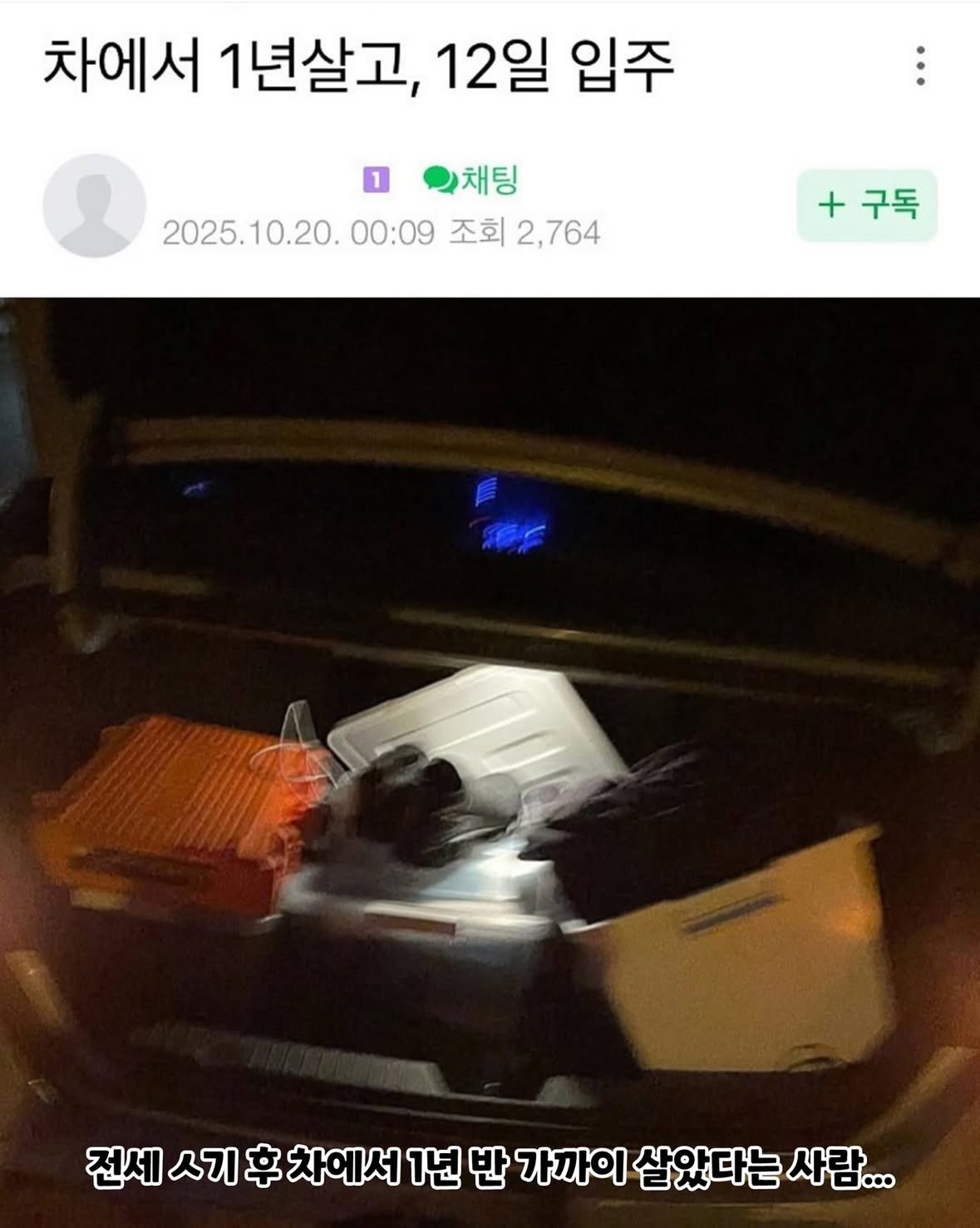Open the car trunk photo in the post
980x1228 pixels.
point(490,748)
